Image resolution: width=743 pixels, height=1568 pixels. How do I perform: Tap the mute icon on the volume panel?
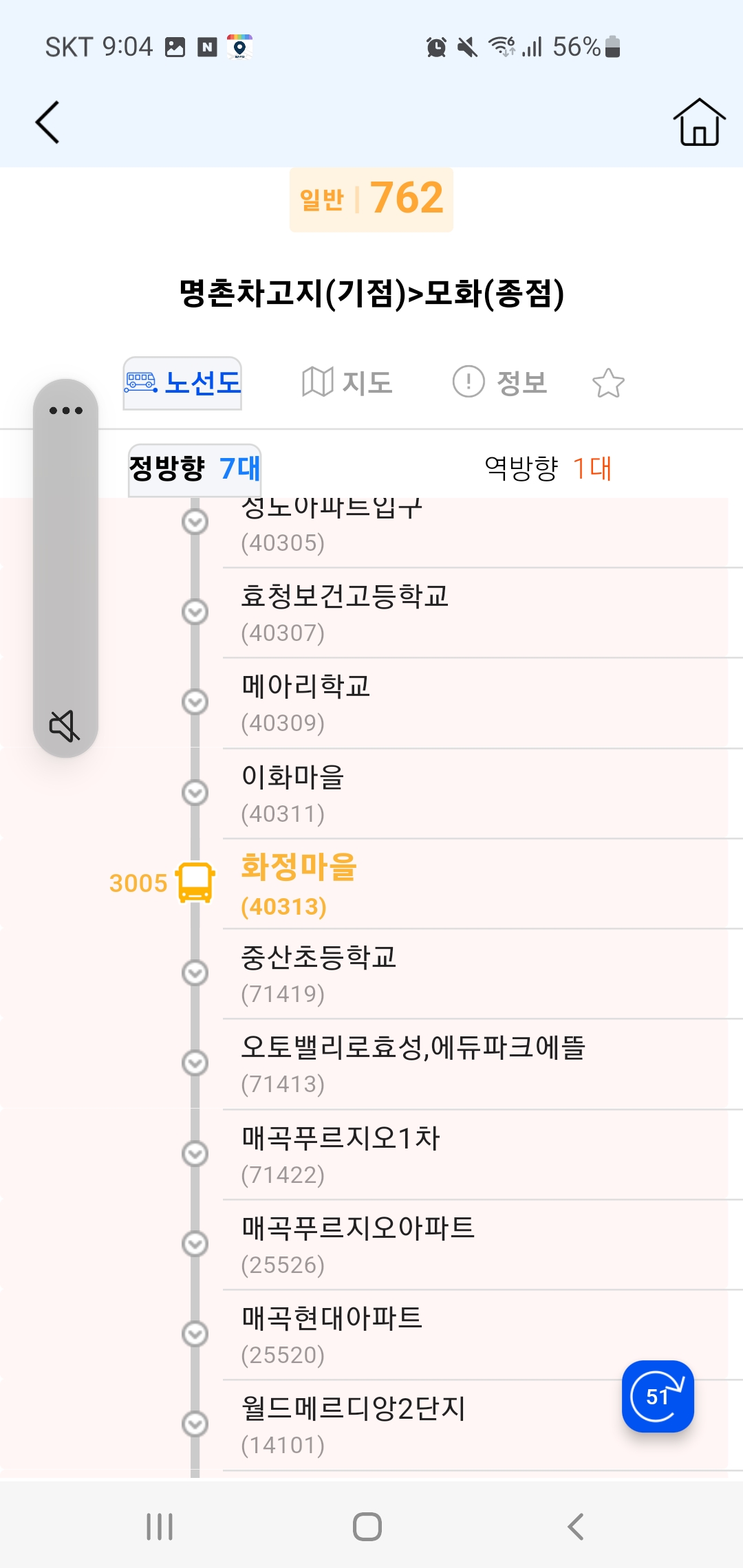coord(65,726)
